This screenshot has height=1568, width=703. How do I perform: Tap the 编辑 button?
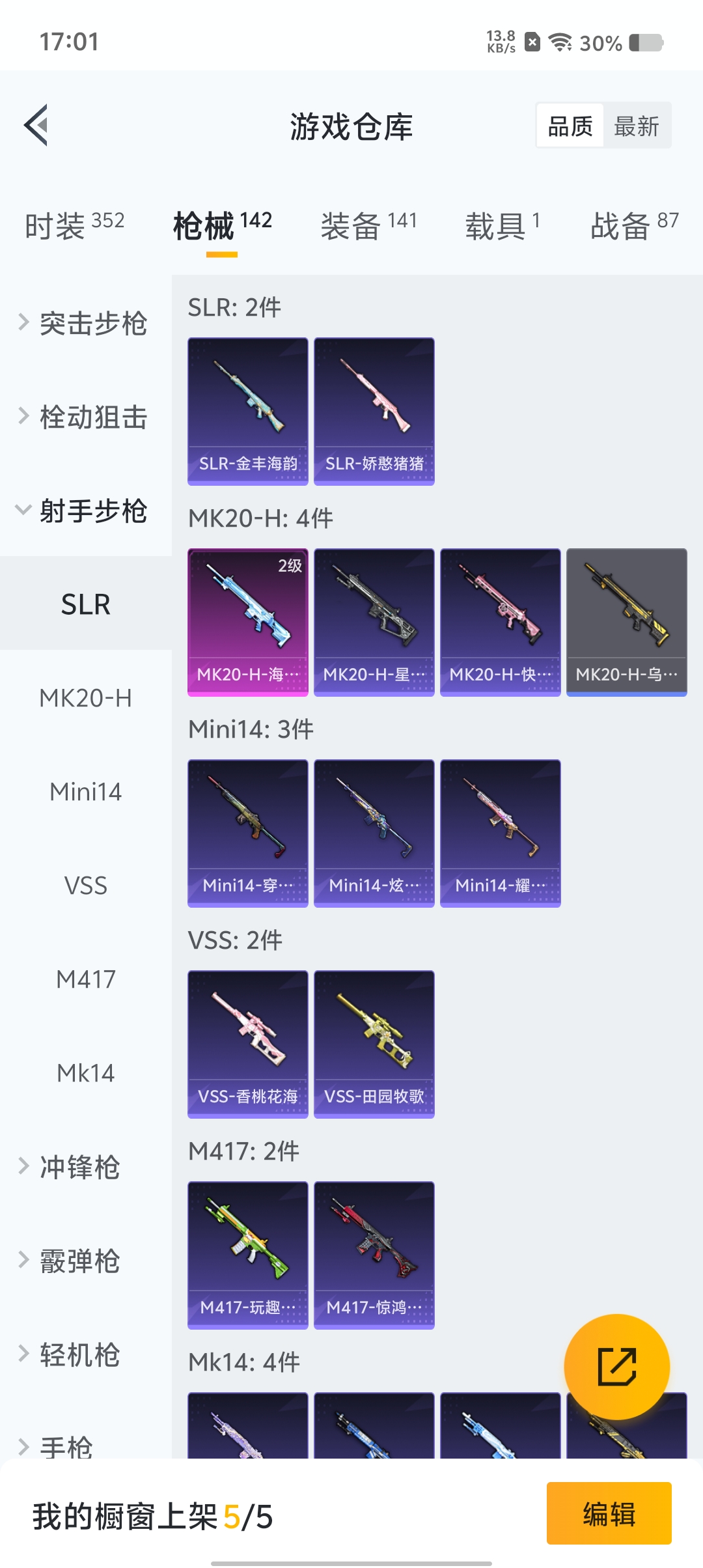click(609, 1513)
